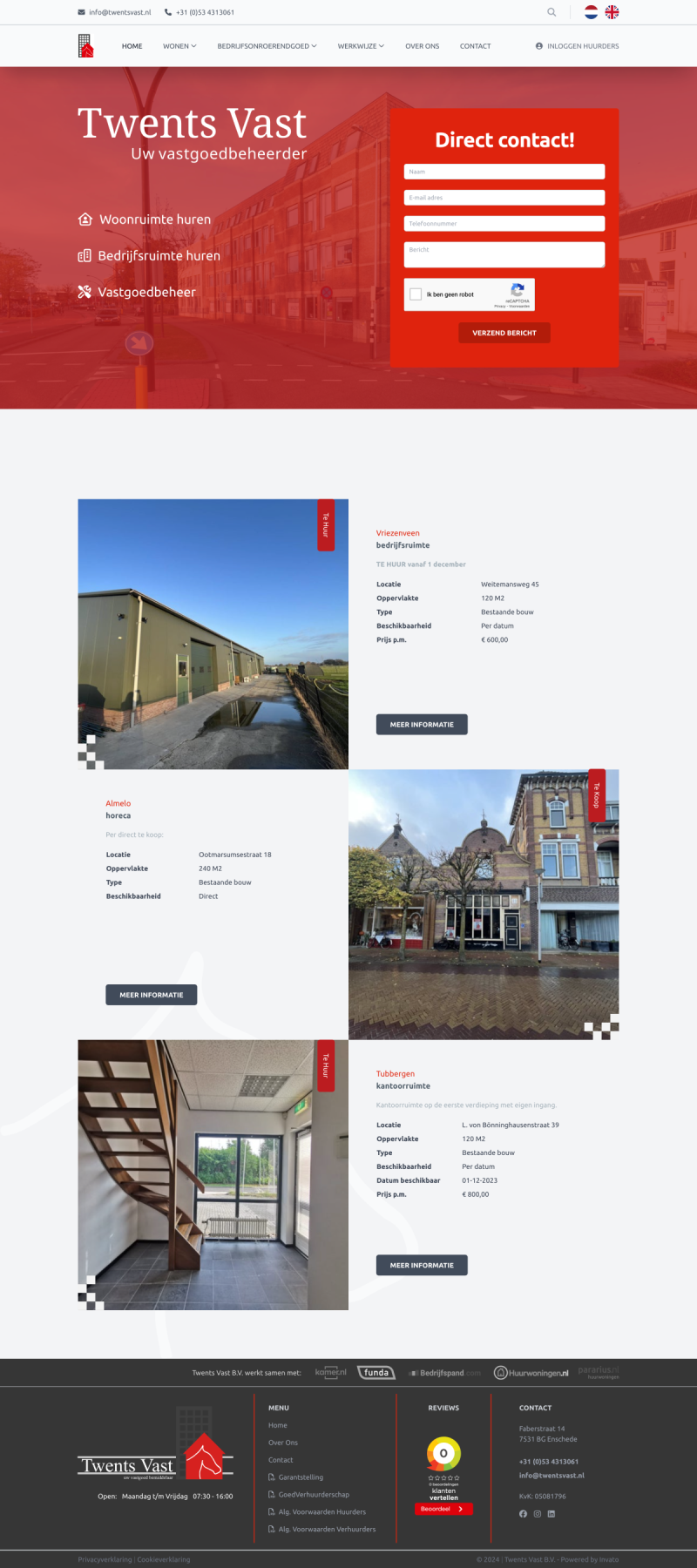Switch language to English flag
Viewport: 697px width, 1568px height.
click(612, 12)
